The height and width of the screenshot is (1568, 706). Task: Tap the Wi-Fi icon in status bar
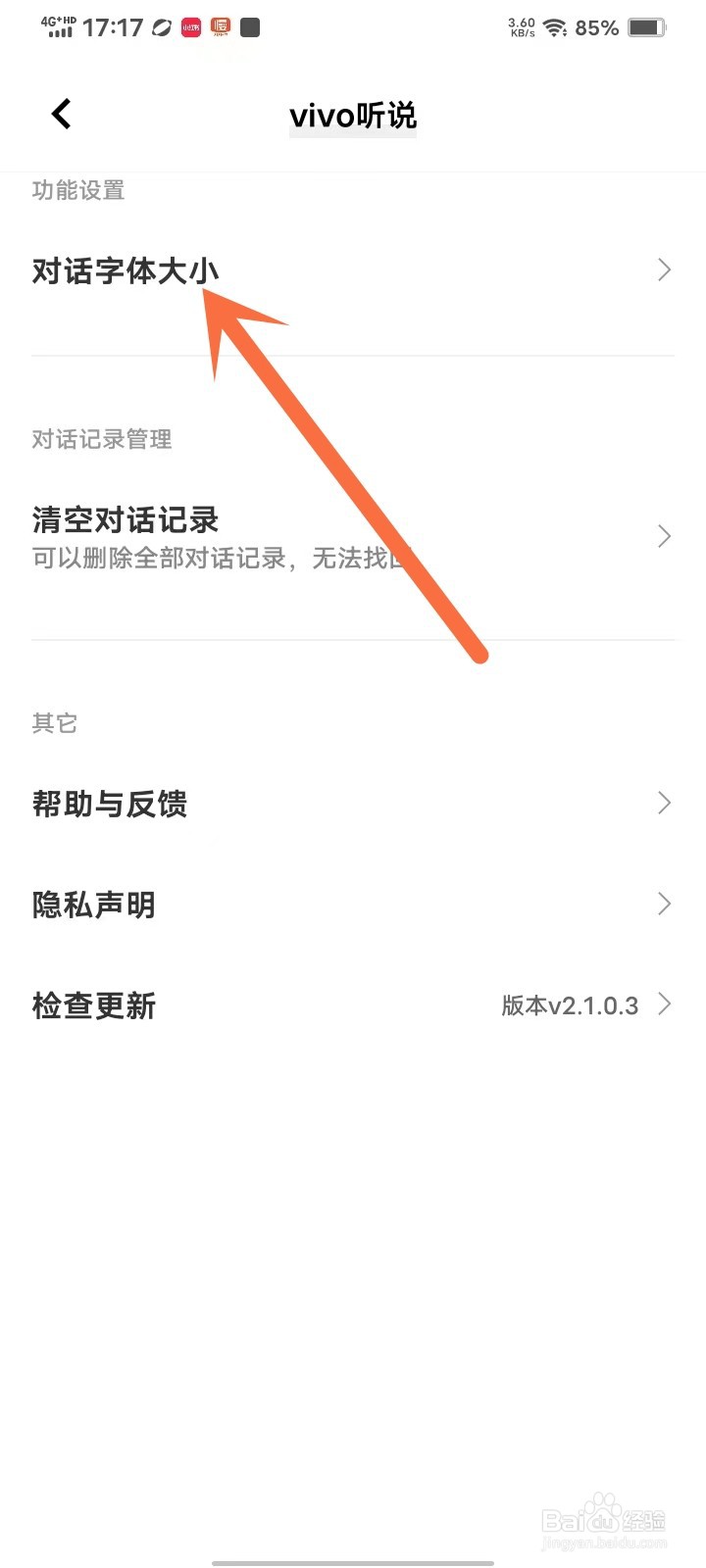[556, 27]
